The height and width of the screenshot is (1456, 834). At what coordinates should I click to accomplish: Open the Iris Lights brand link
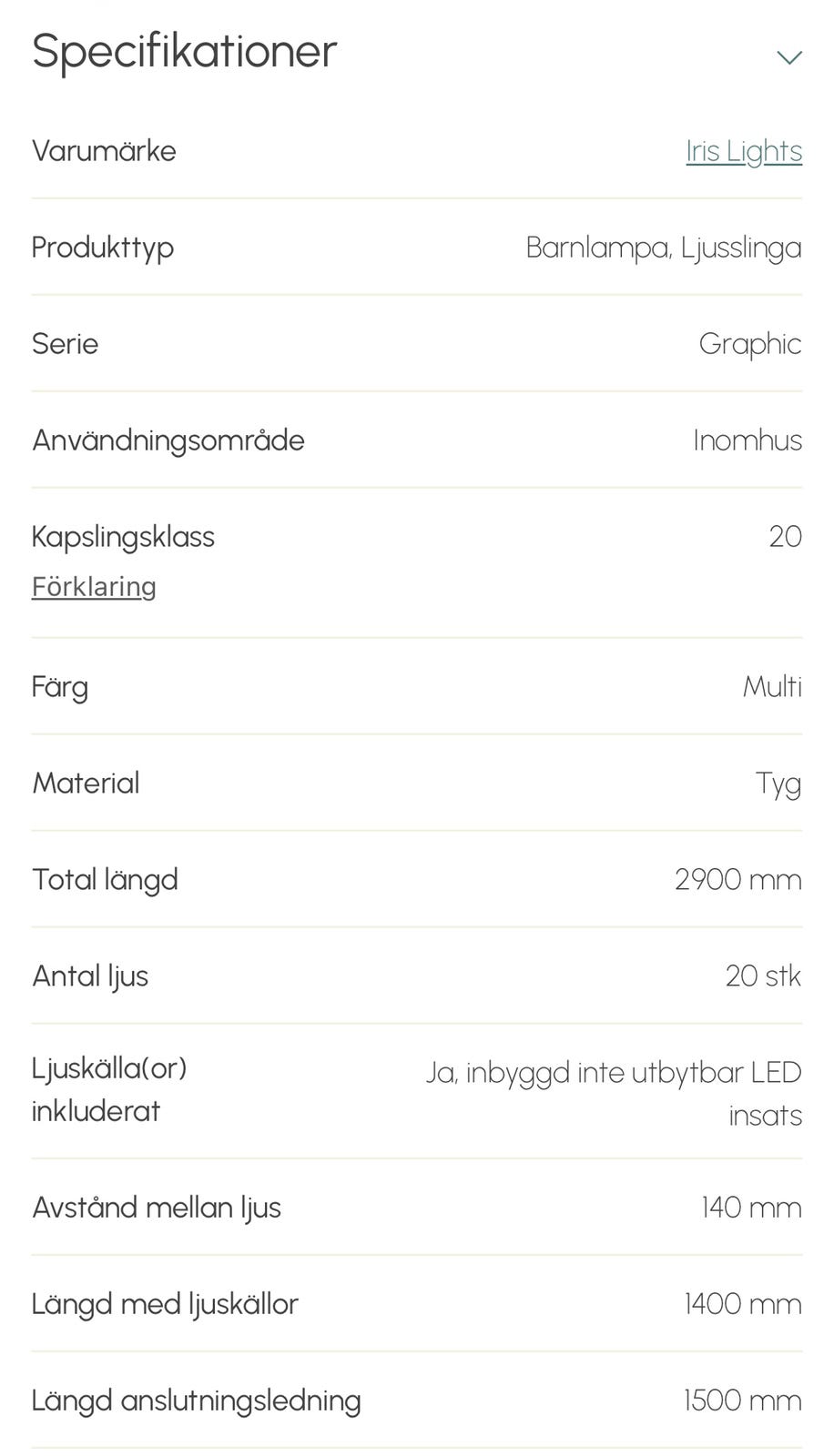[x=743, y=151]
